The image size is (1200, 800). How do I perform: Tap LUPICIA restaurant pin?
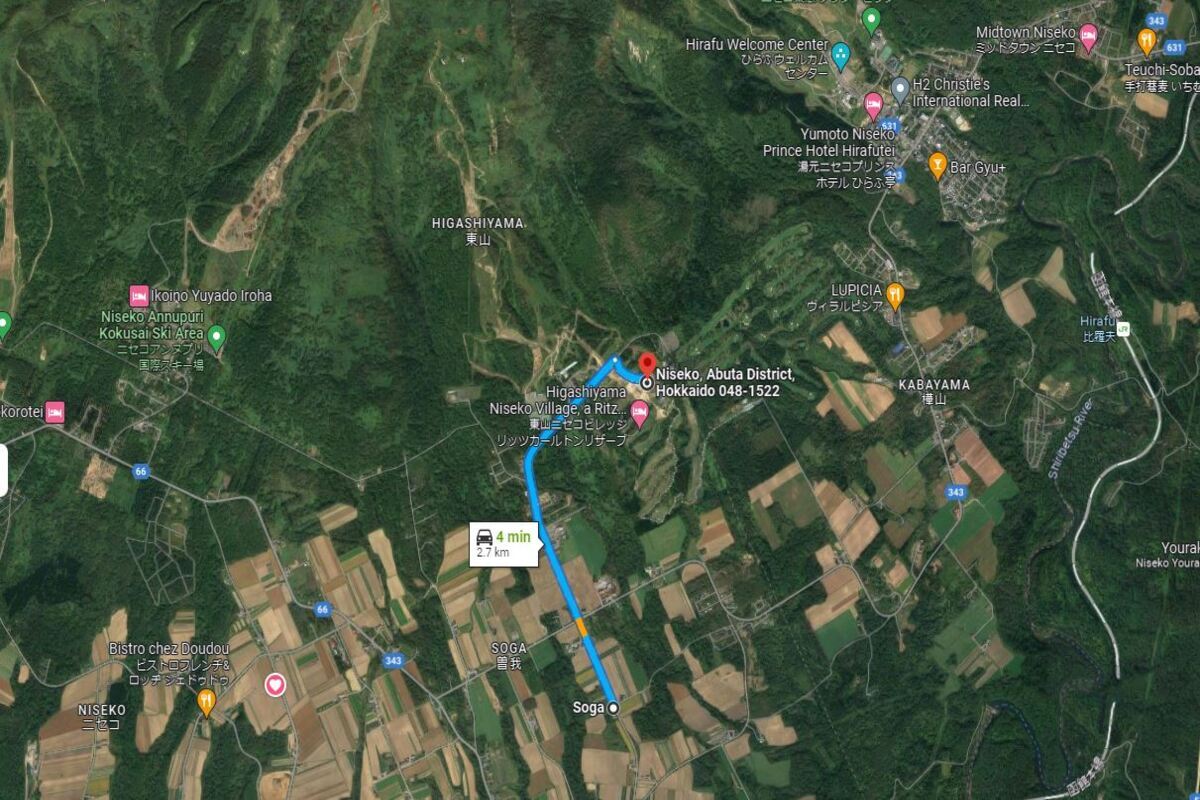[x=895, y=295]
